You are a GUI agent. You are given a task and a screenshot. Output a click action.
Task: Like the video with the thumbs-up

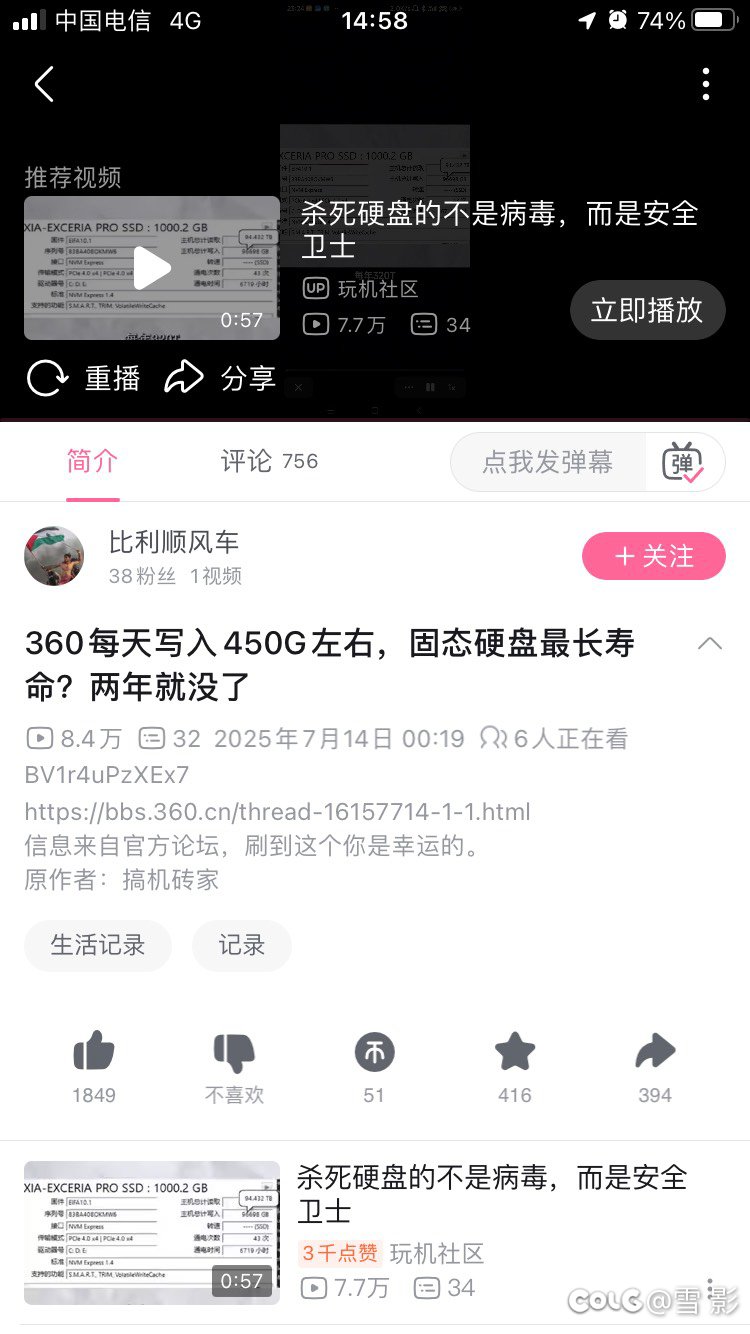pos(94,1053)
